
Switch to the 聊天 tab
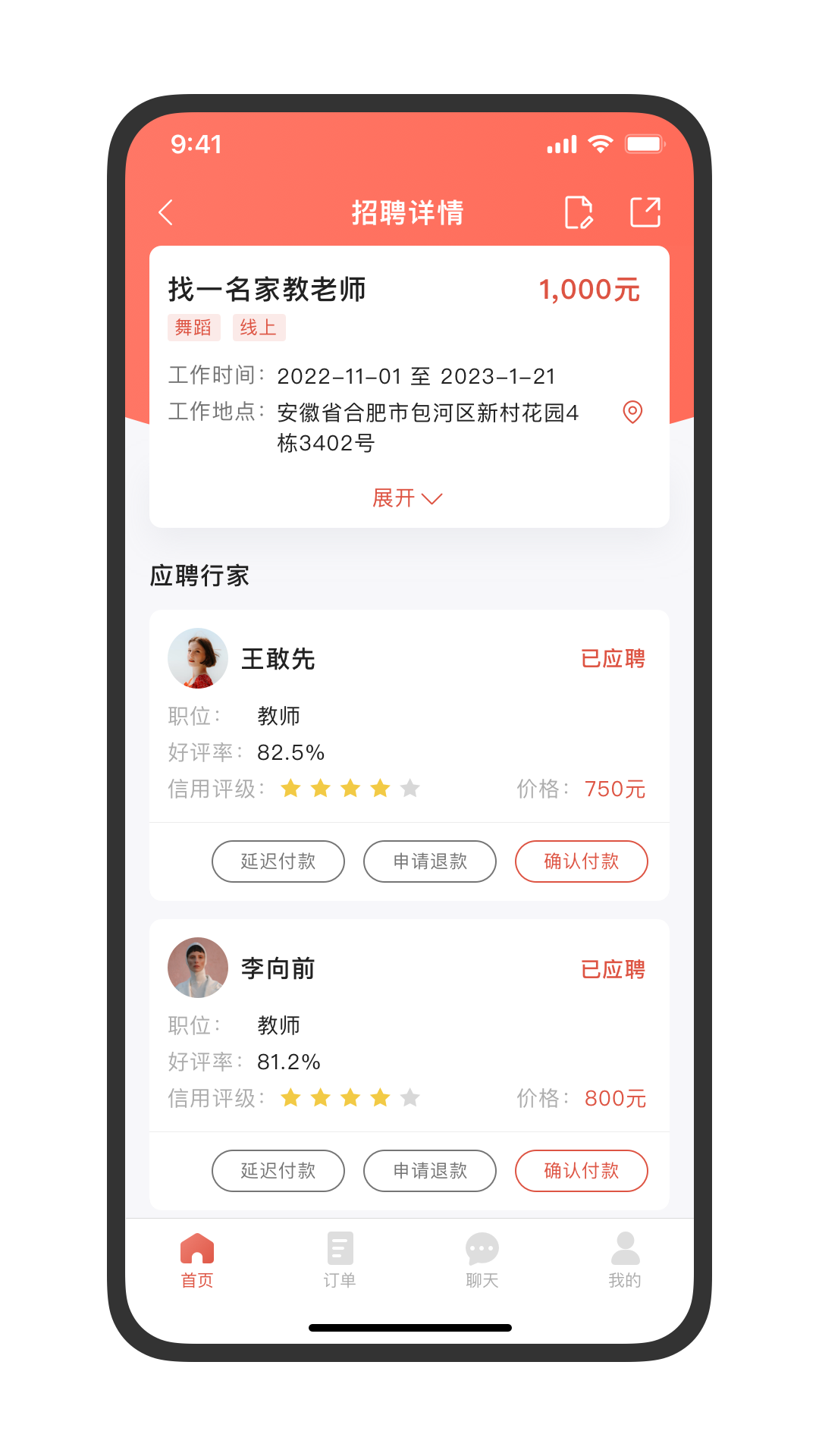[482, 1263]
